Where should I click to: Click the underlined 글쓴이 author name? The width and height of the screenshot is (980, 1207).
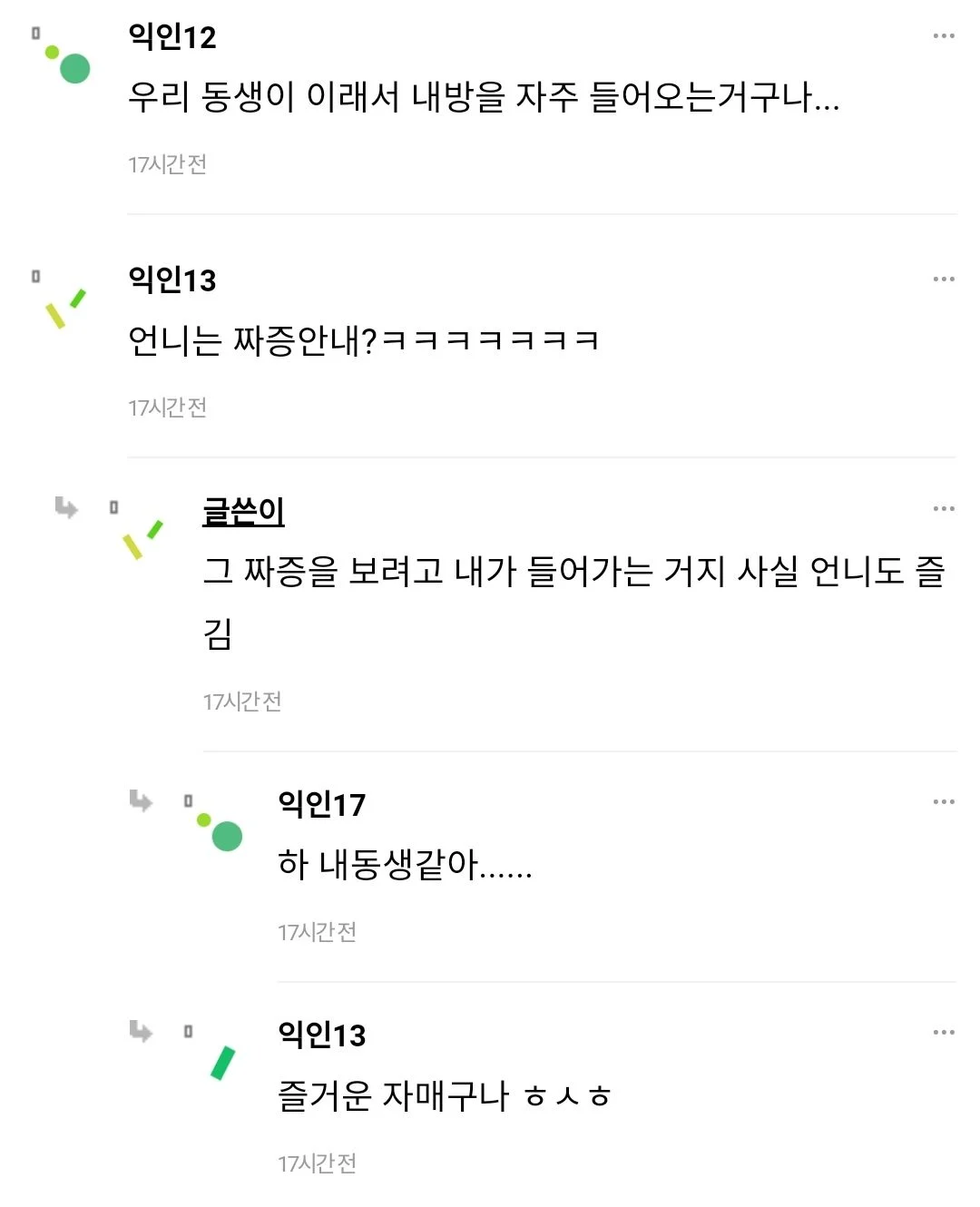click(x=241, y=510)
